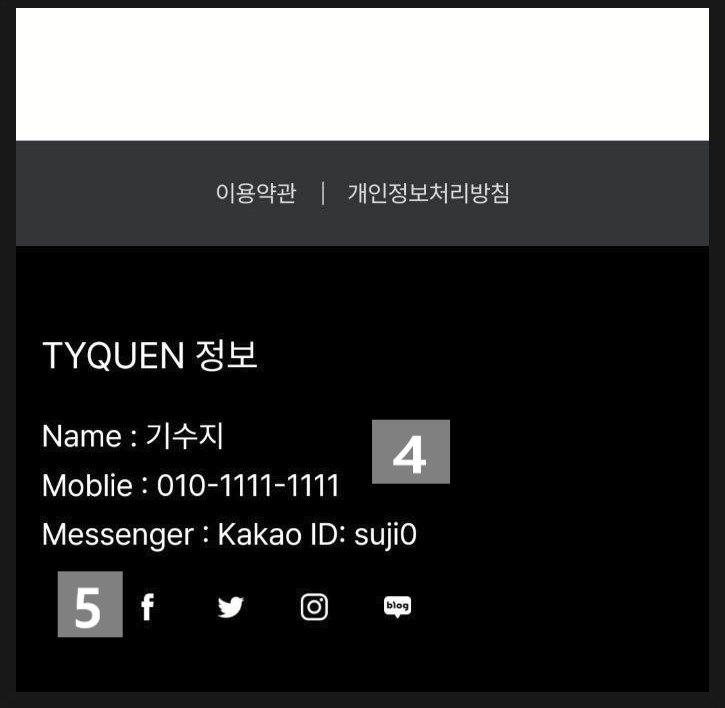Image resolution: width=725 pixels, height=708 pixels.
Task: Open the Instagram icon
Action: click(x=314, y=607)
